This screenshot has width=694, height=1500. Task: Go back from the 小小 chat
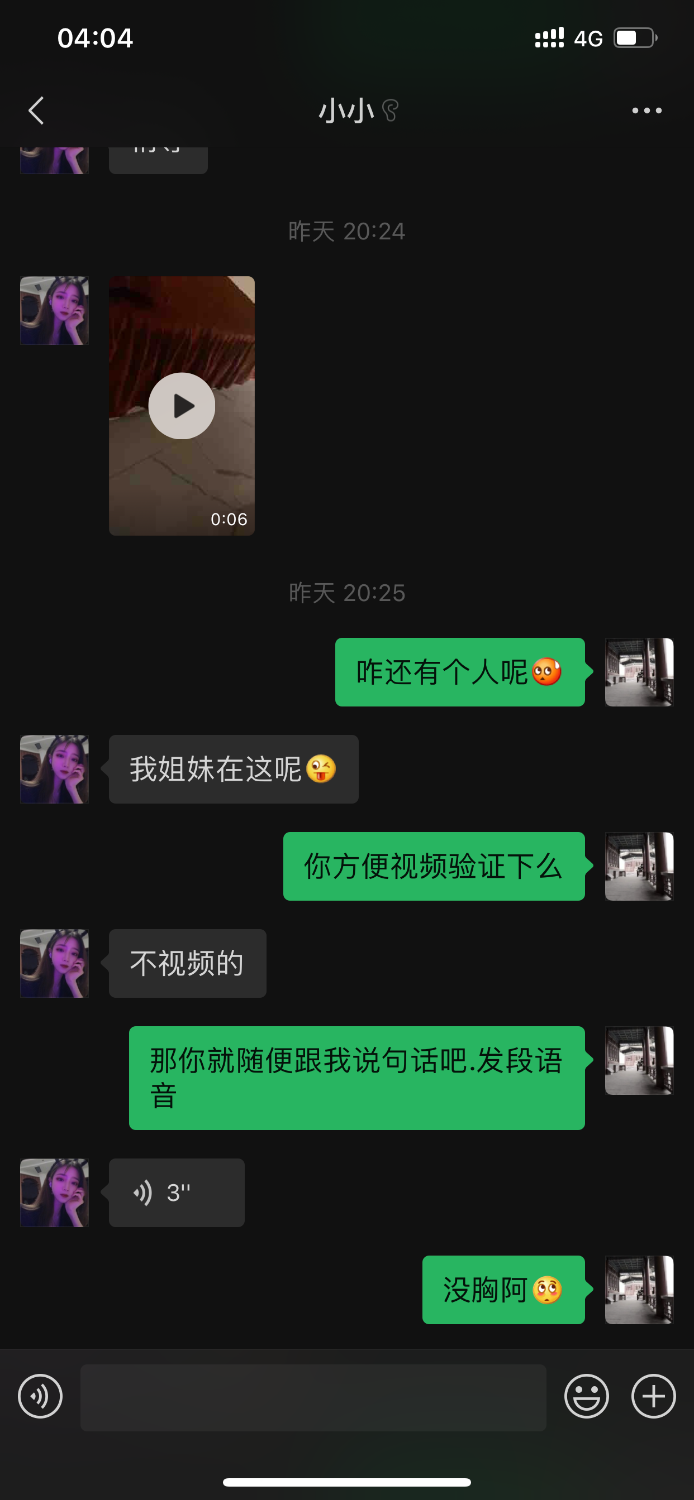pos(36,111)
